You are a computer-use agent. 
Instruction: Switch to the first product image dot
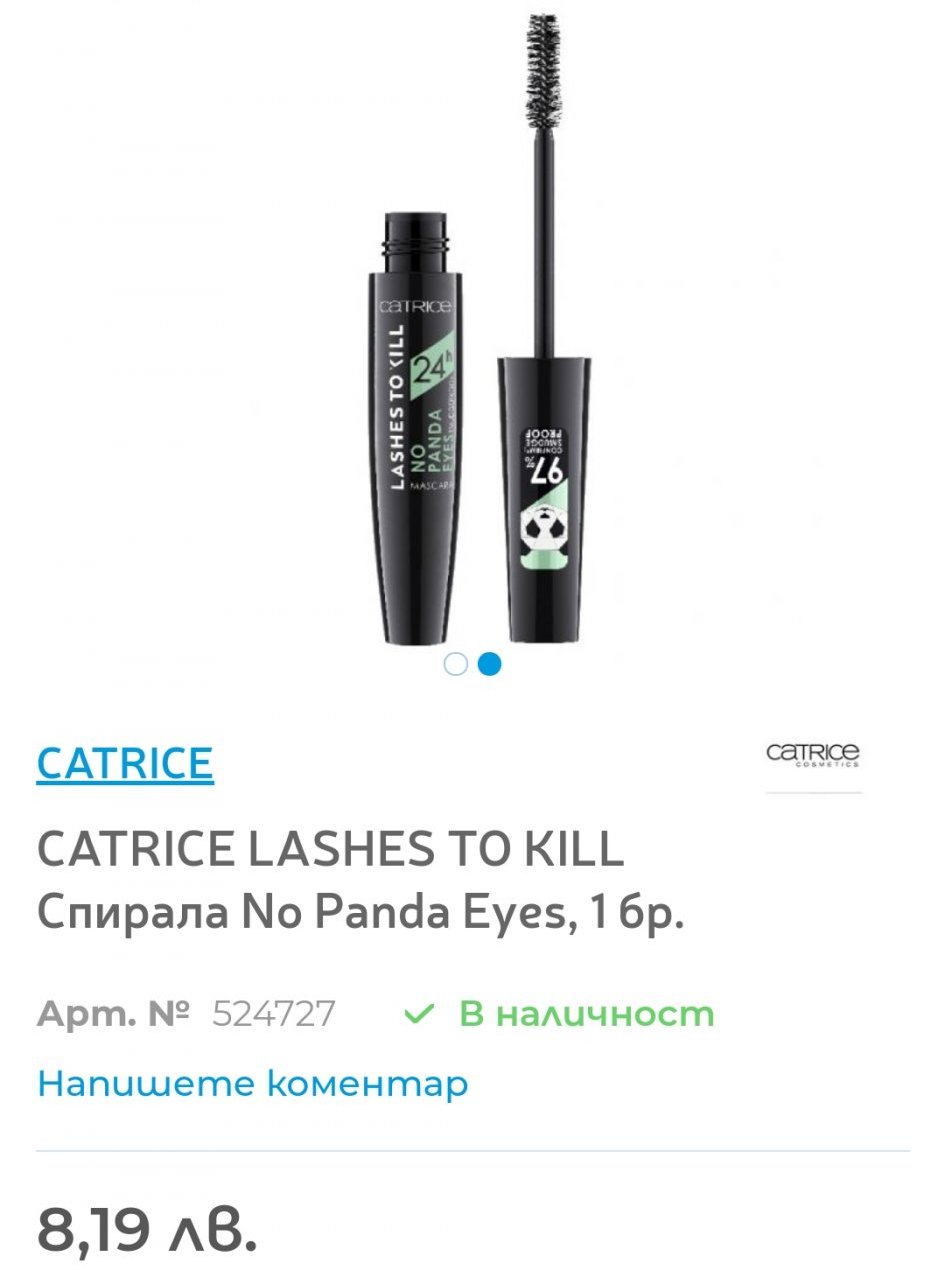click(x=455, y=664)
